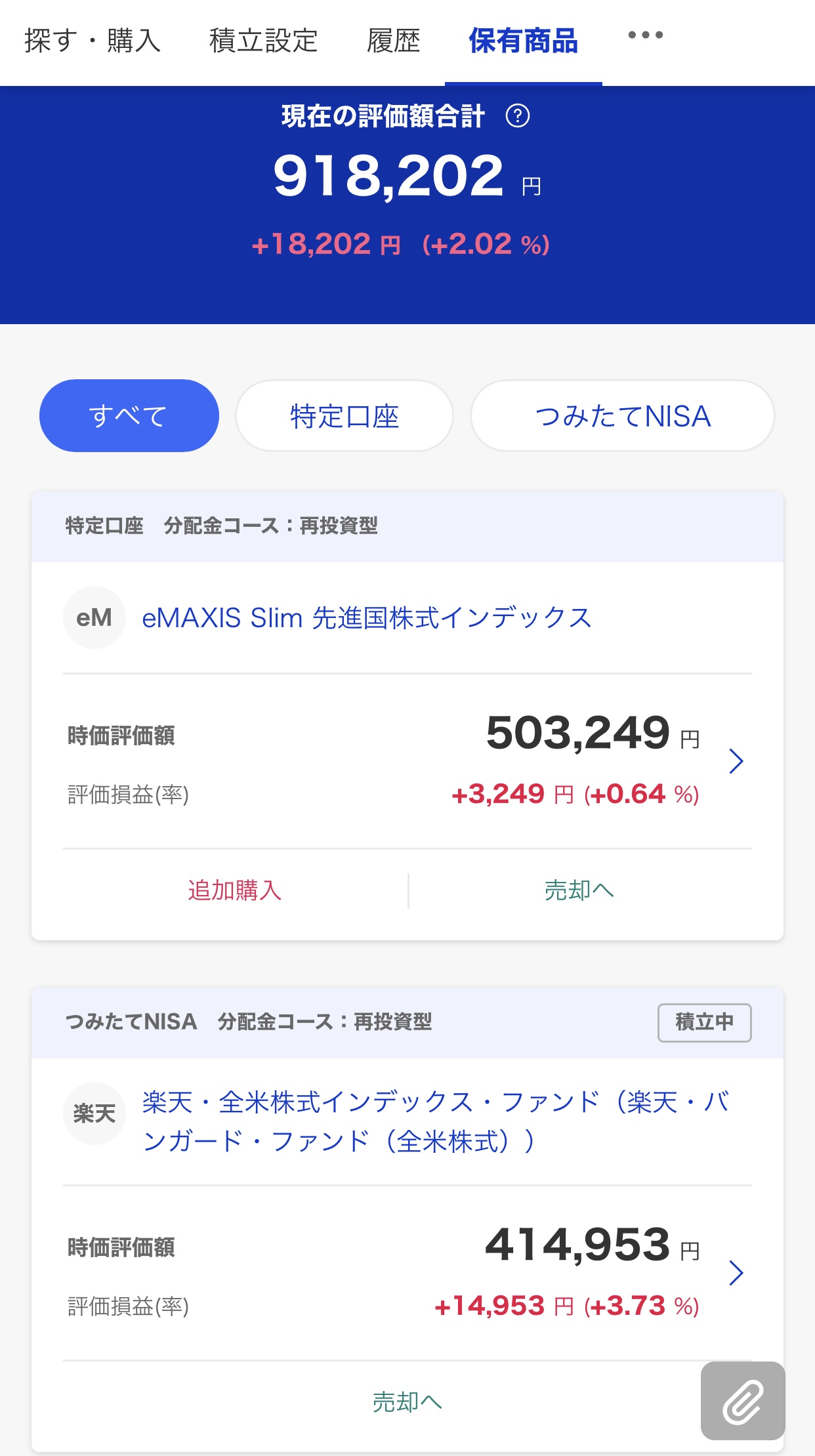Screen dimensions: 815x1456
Task: Open eMAXIS Slim 先進国株式インデックス fund link
Action: coord(367,617)
